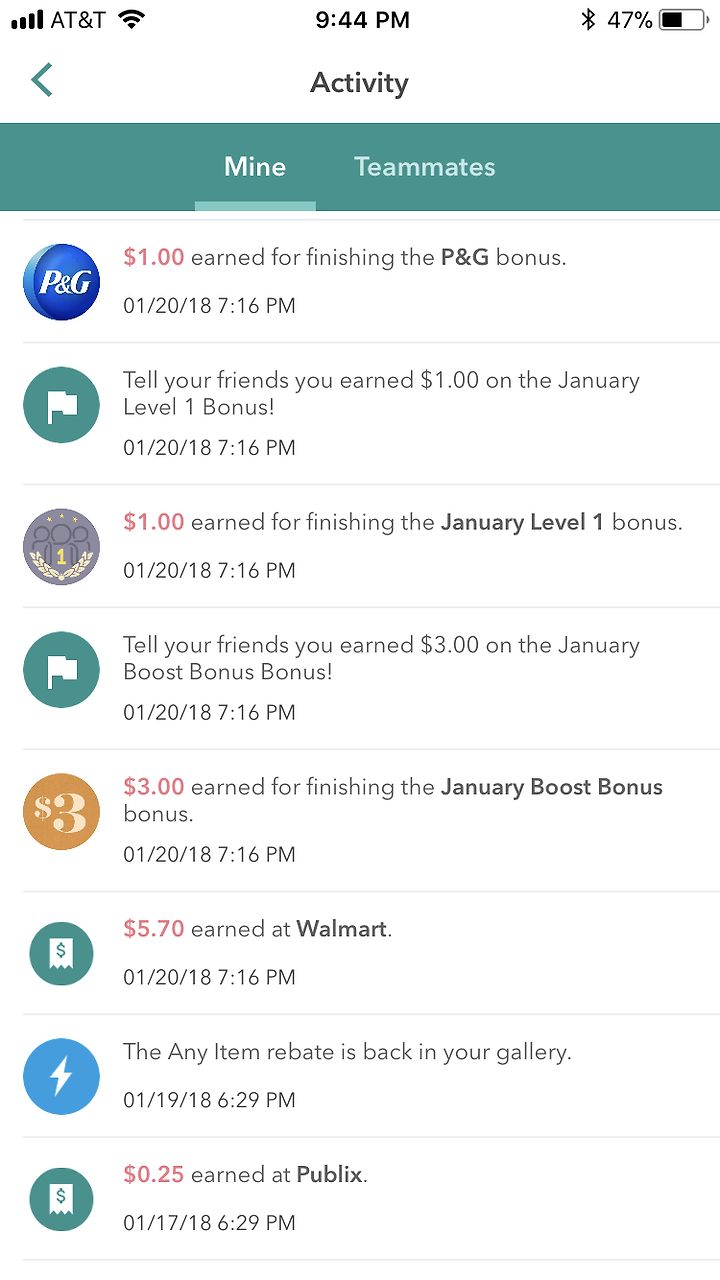Viewport: 720px width, 1280px height.
Task: Select the Mine tab
Action: pyautogui.click(x=255, y=167)
